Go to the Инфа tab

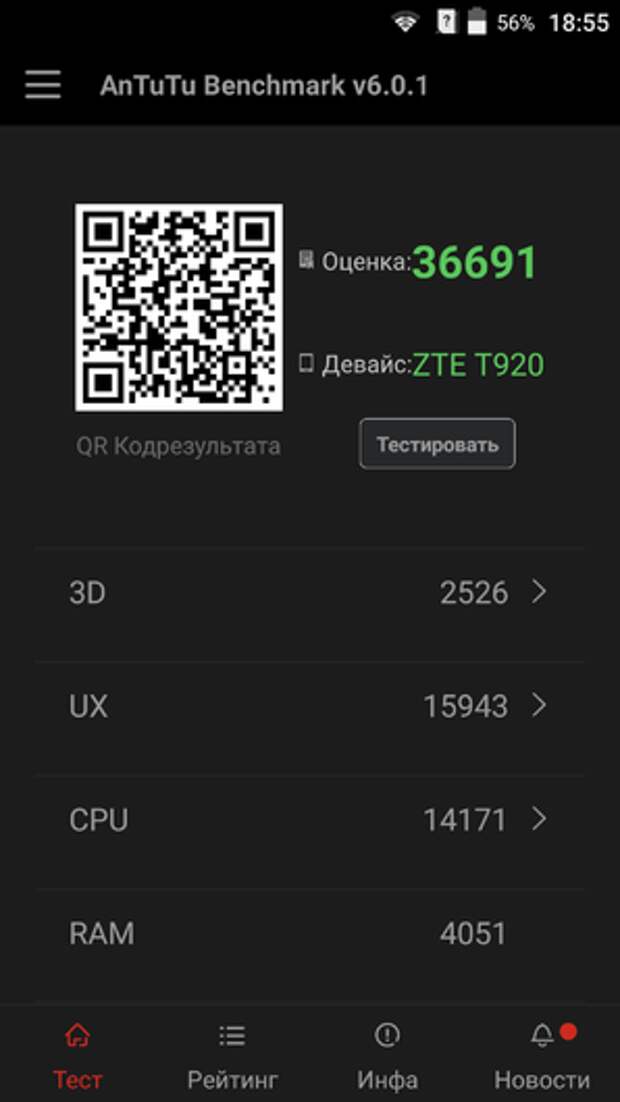[x=387, y=1055]
